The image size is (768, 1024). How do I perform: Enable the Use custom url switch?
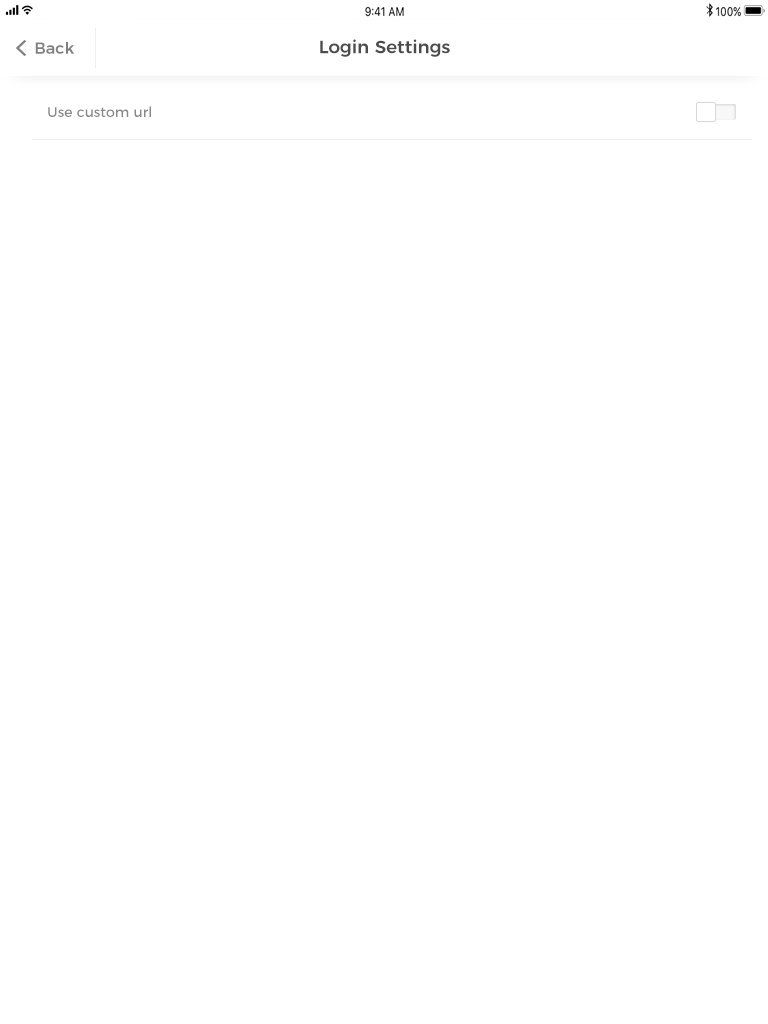pyautogui.click(x=715, y=112)
